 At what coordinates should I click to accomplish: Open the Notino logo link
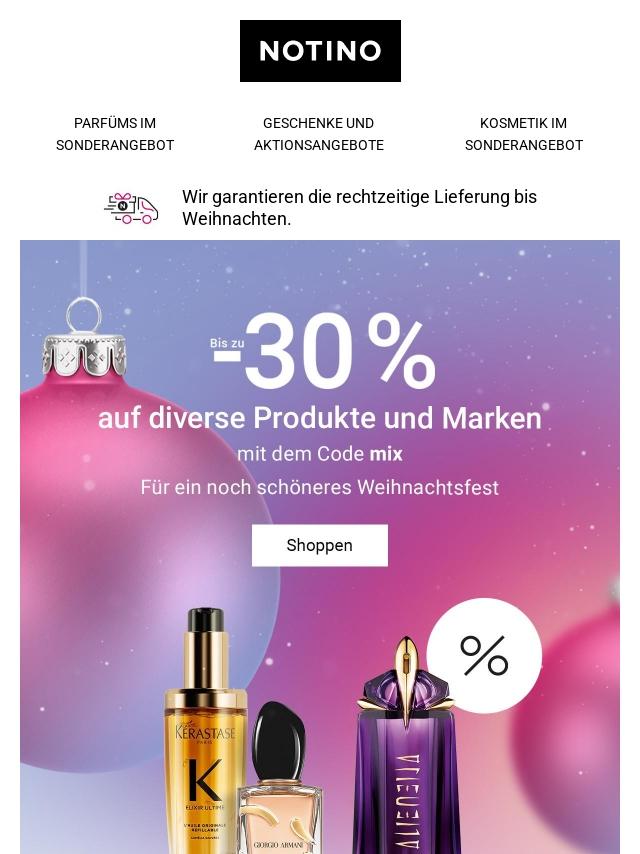[x=320, y=51]
